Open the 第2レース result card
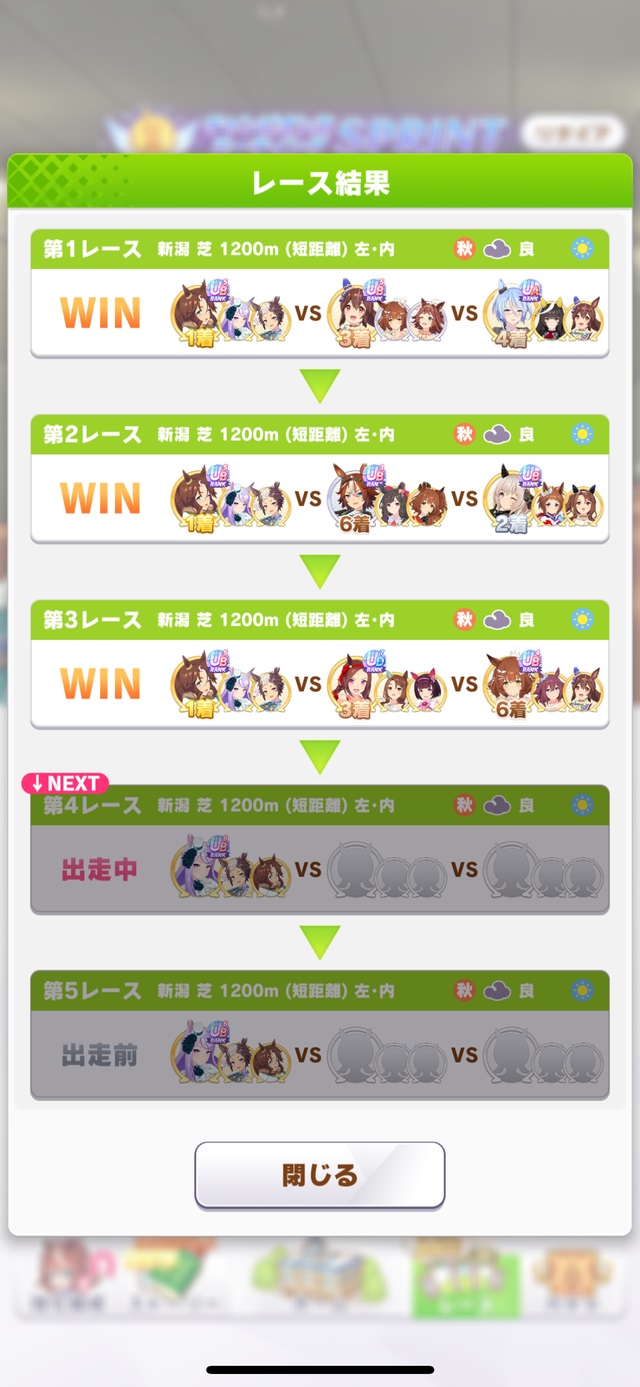The width and height of the screenshot is (640, 1387). point(319,479)
